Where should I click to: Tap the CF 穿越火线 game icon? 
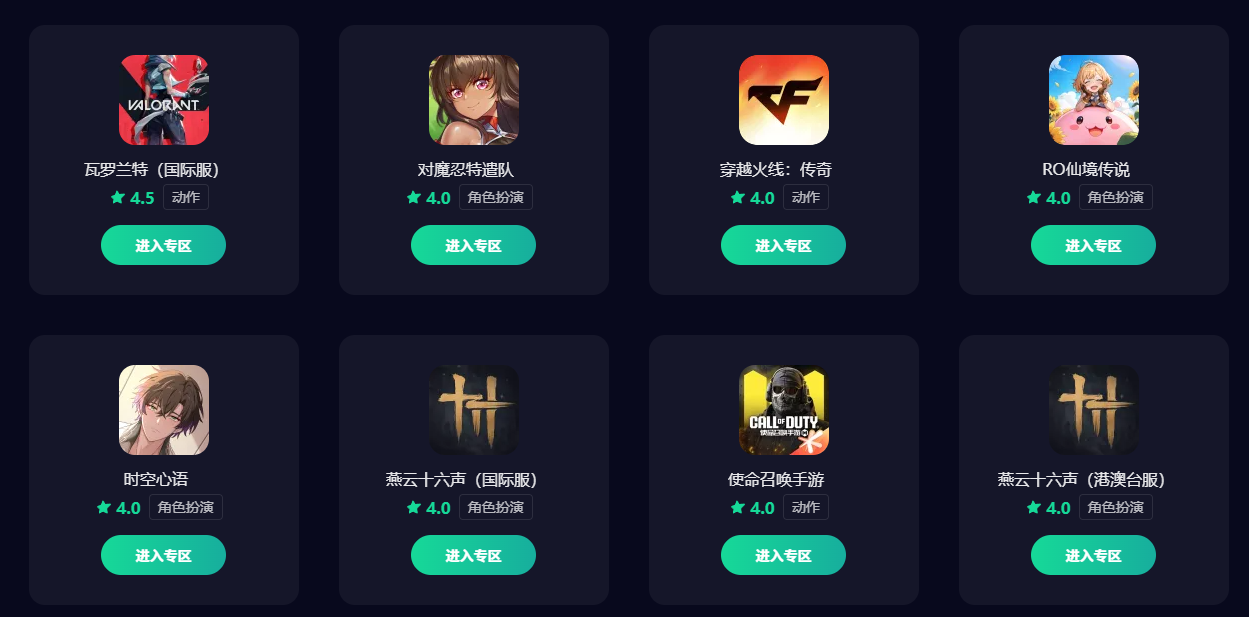784,100
